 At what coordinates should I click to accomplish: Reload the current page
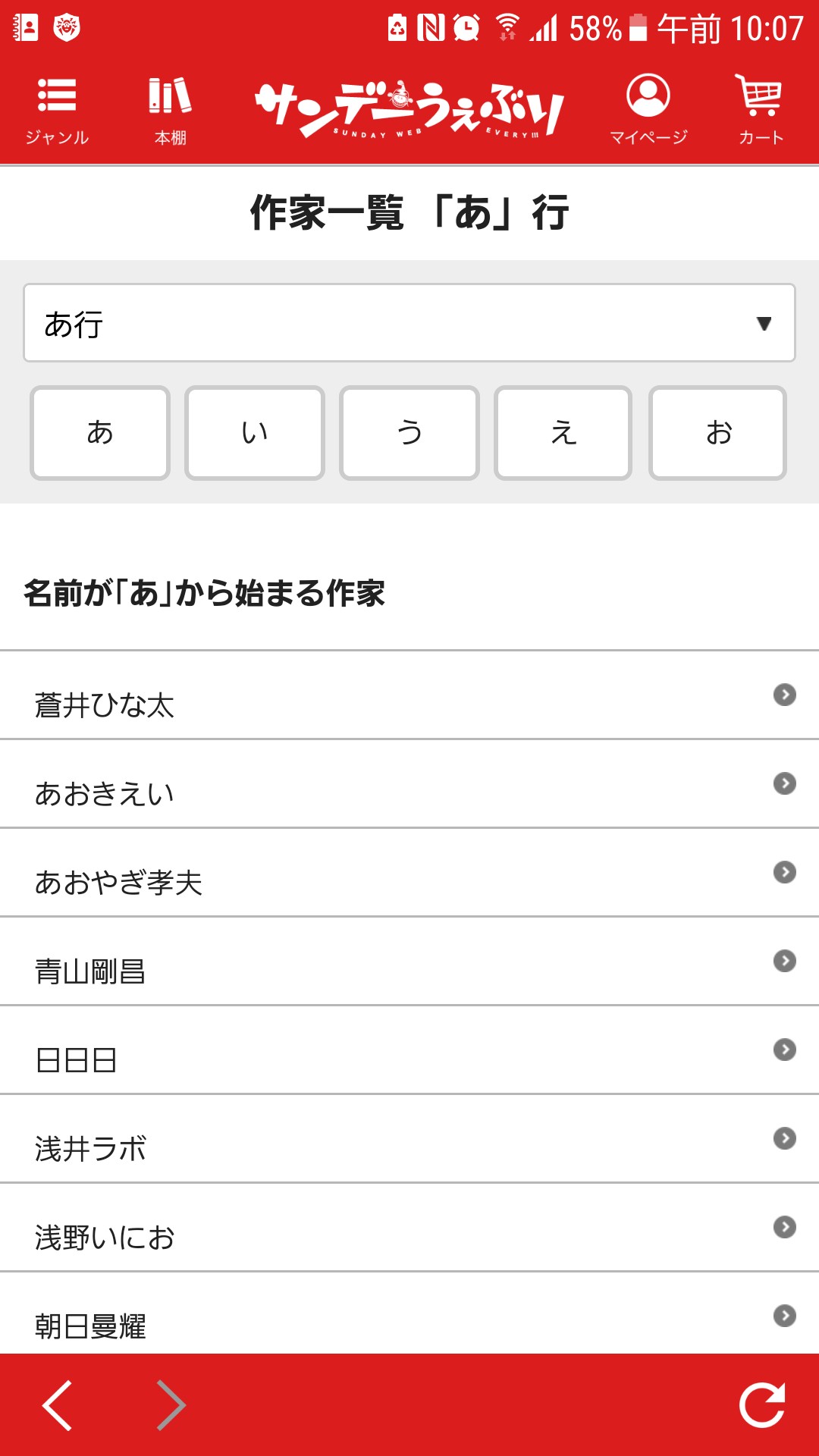point(762,1405)
